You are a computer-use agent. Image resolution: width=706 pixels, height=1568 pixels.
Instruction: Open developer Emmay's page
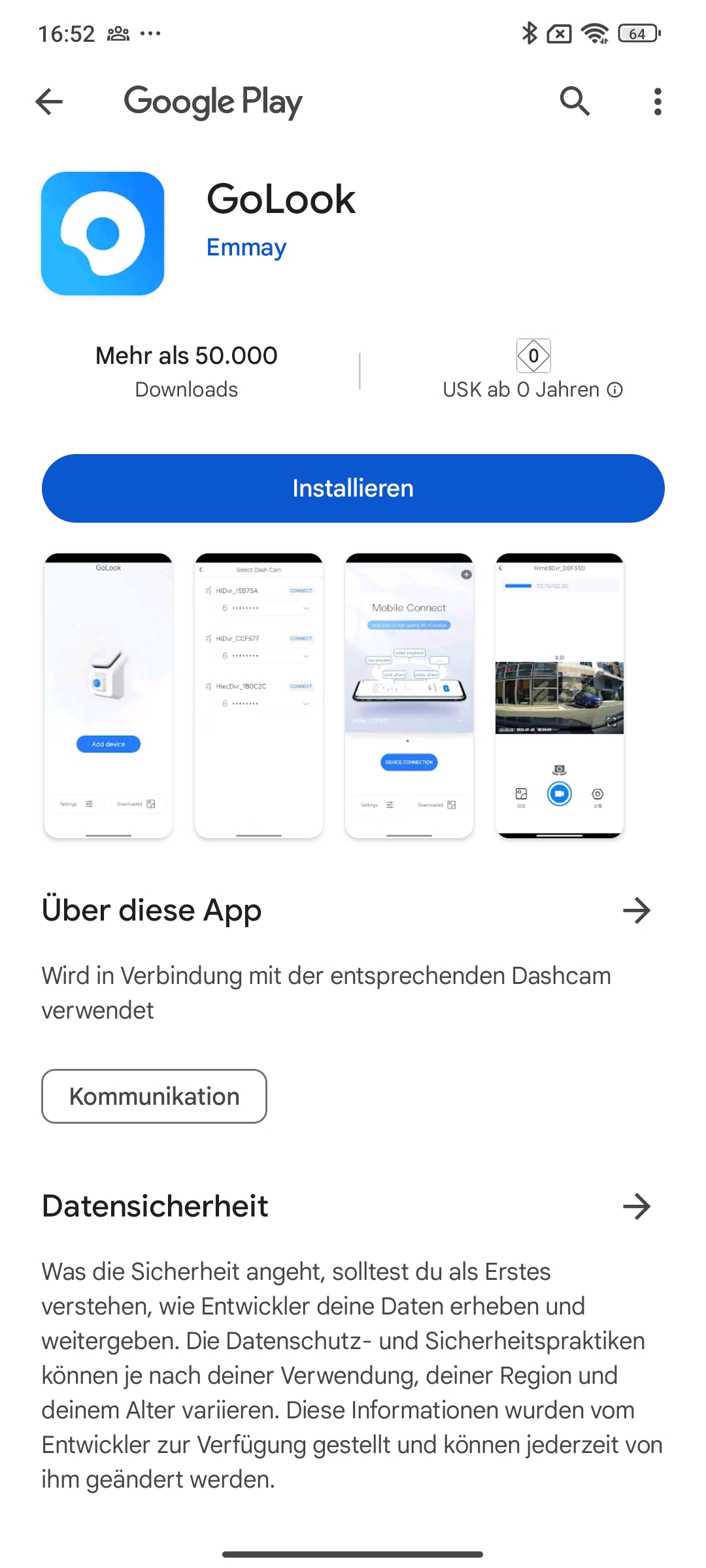(246, 248)
